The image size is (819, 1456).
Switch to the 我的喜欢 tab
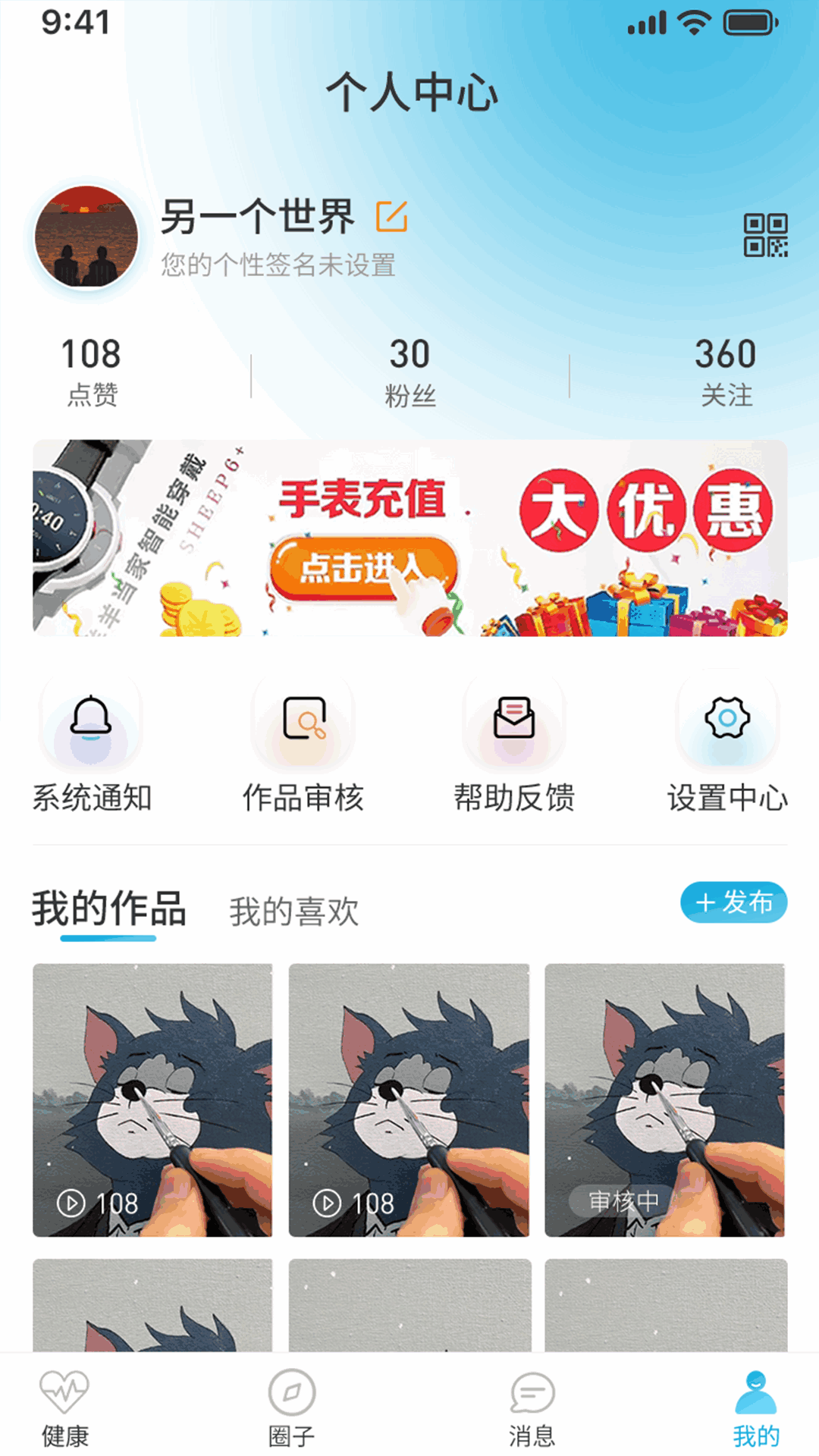pos(294,912)
